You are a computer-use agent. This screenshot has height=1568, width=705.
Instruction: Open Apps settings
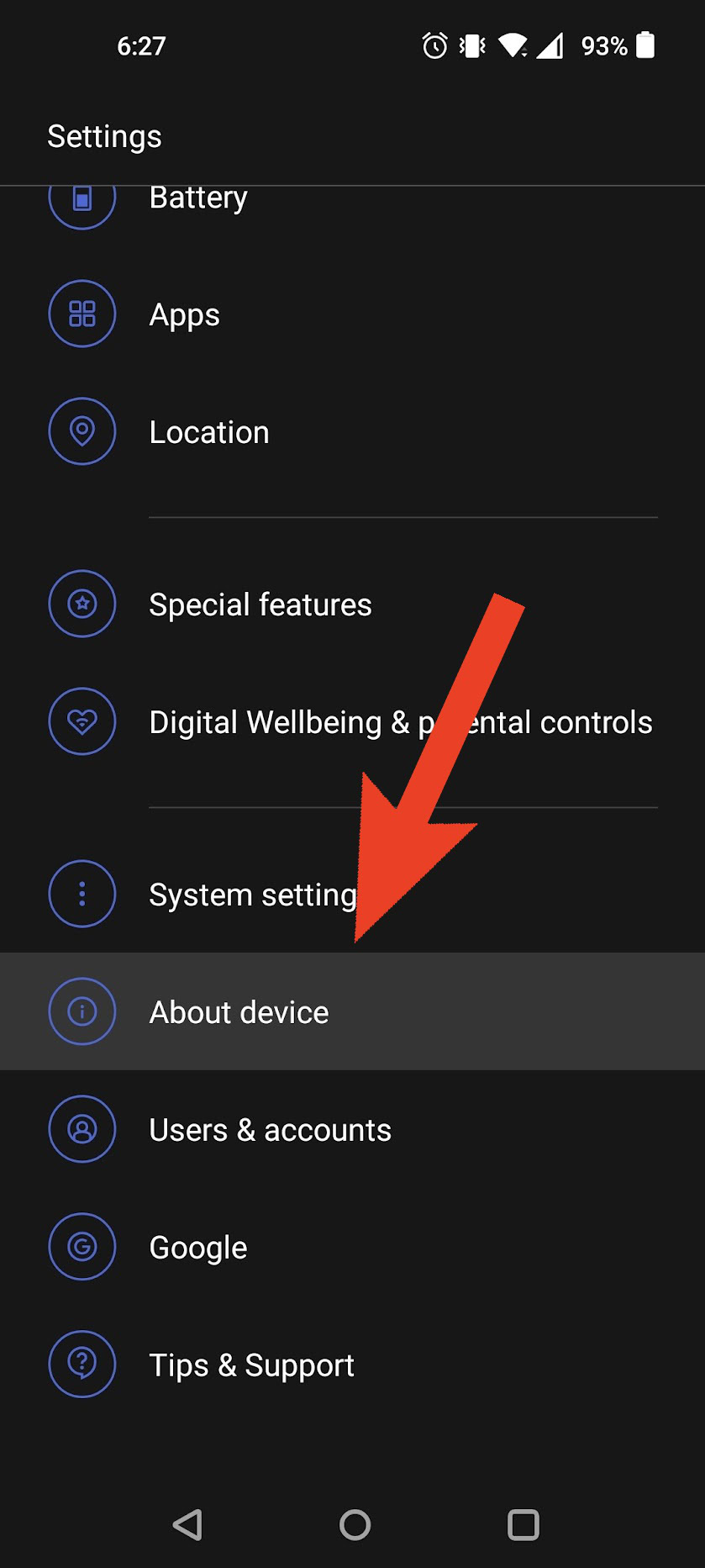pos(352,314)
